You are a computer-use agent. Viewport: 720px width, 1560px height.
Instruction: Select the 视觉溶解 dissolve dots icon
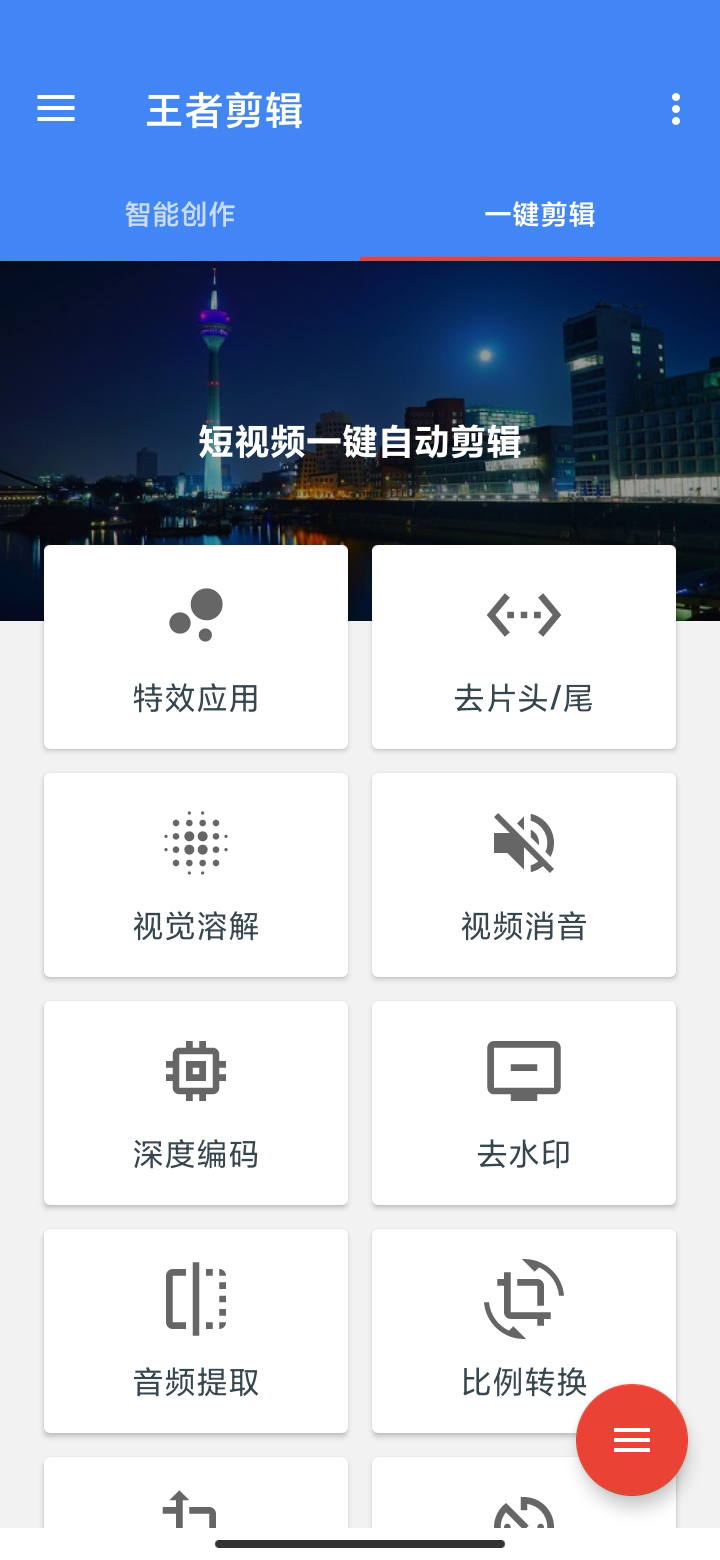[195, 843]
